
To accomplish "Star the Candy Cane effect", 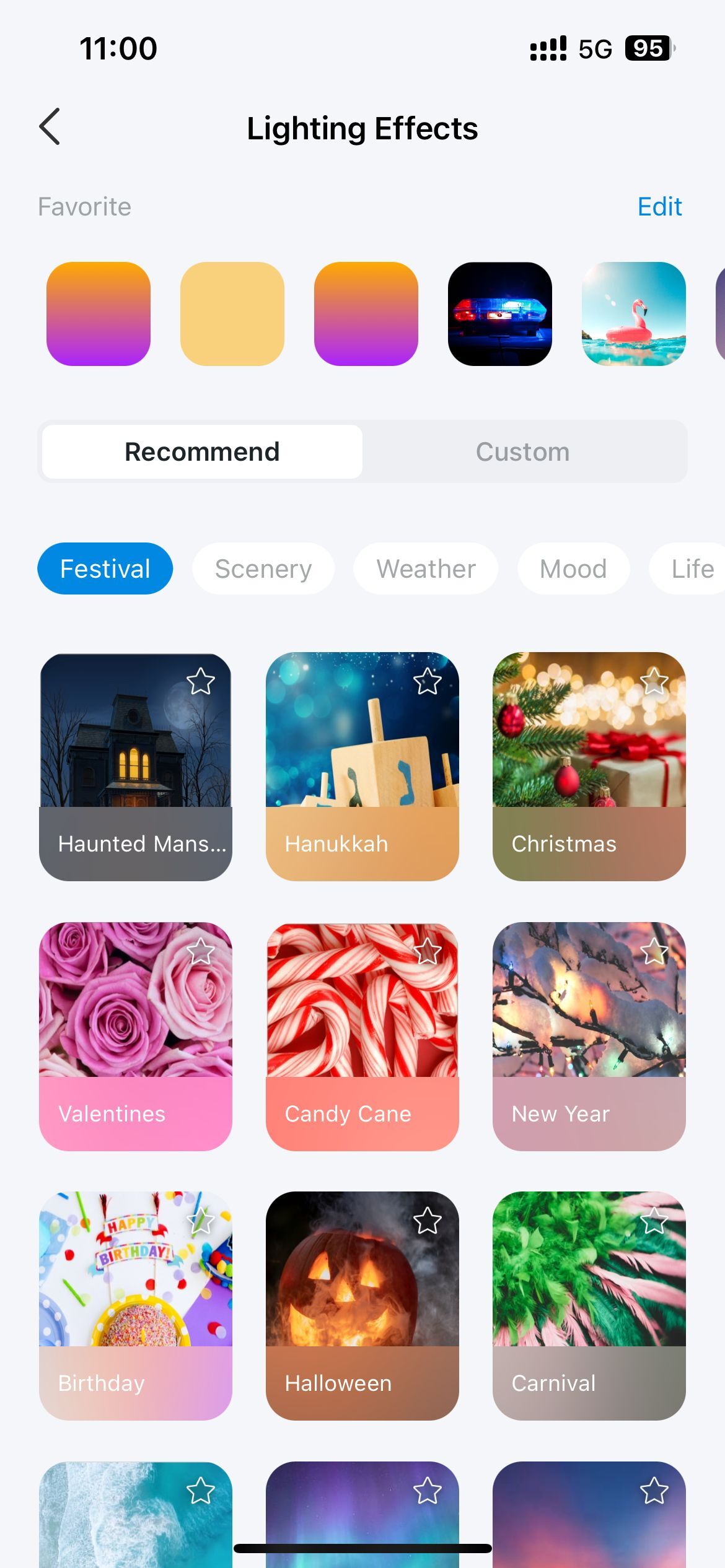I will click(427, 952).
